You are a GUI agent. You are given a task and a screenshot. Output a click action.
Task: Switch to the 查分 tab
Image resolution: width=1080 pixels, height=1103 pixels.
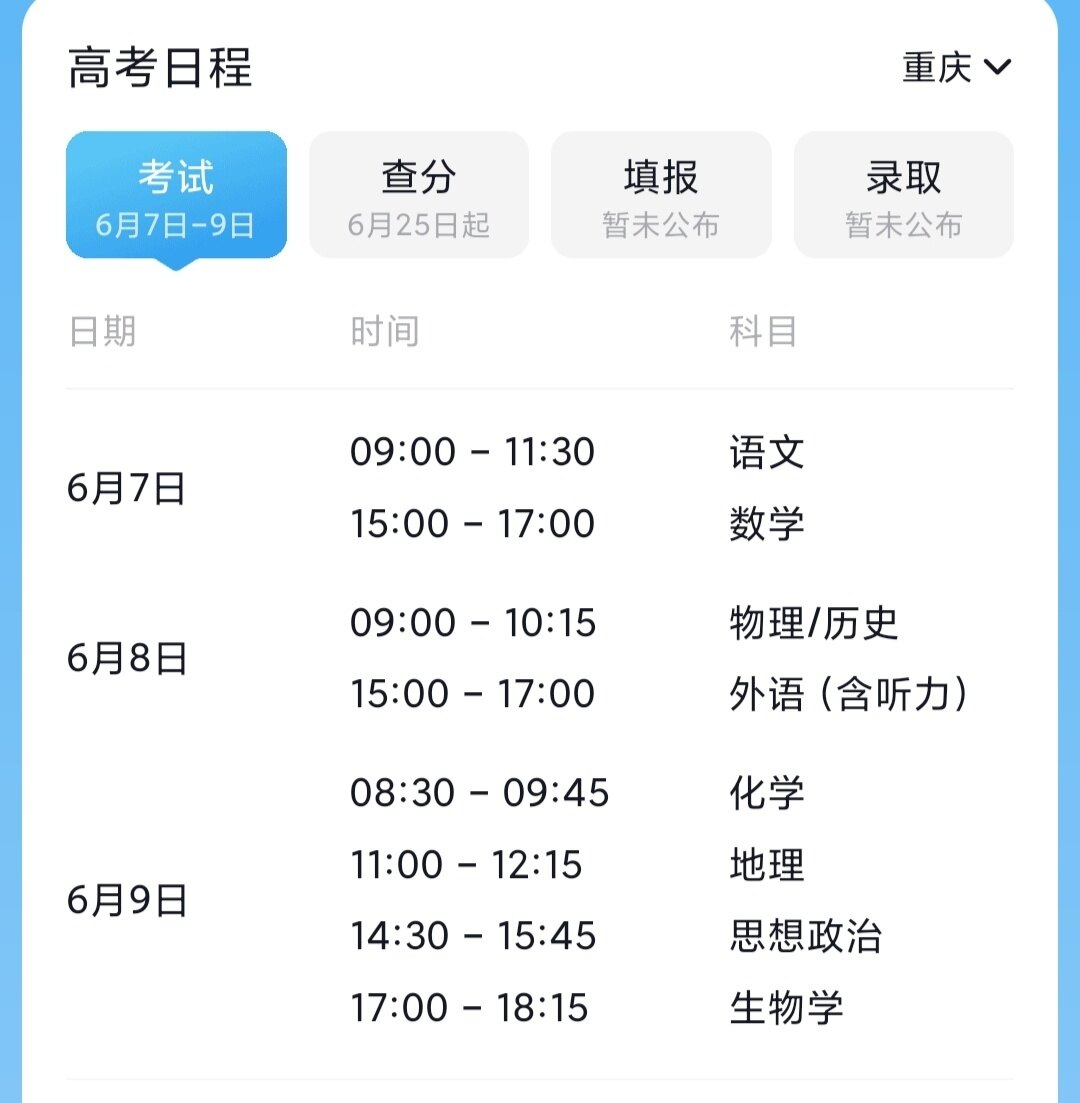pyautogui.click(x=419, y=196)
